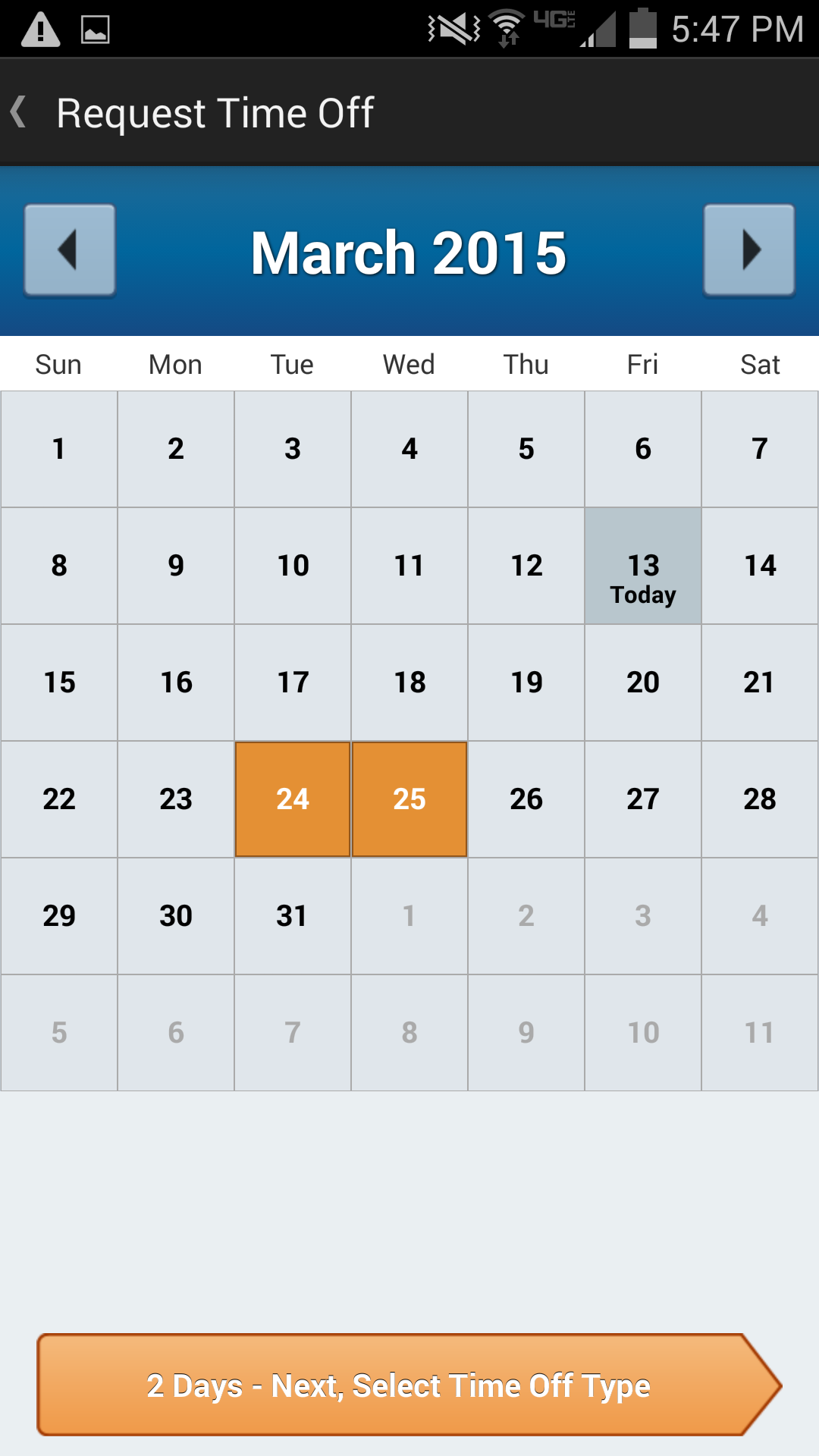This screenshot has width=819, height=1456.
Task: Select March 30 for time off
Action: click(x=176, y=916)
